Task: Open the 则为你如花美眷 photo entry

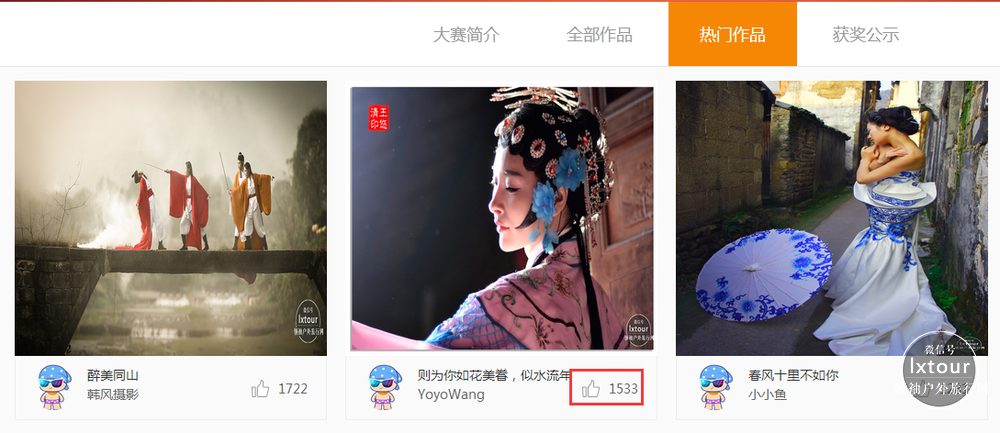Action: coord(501,218)
